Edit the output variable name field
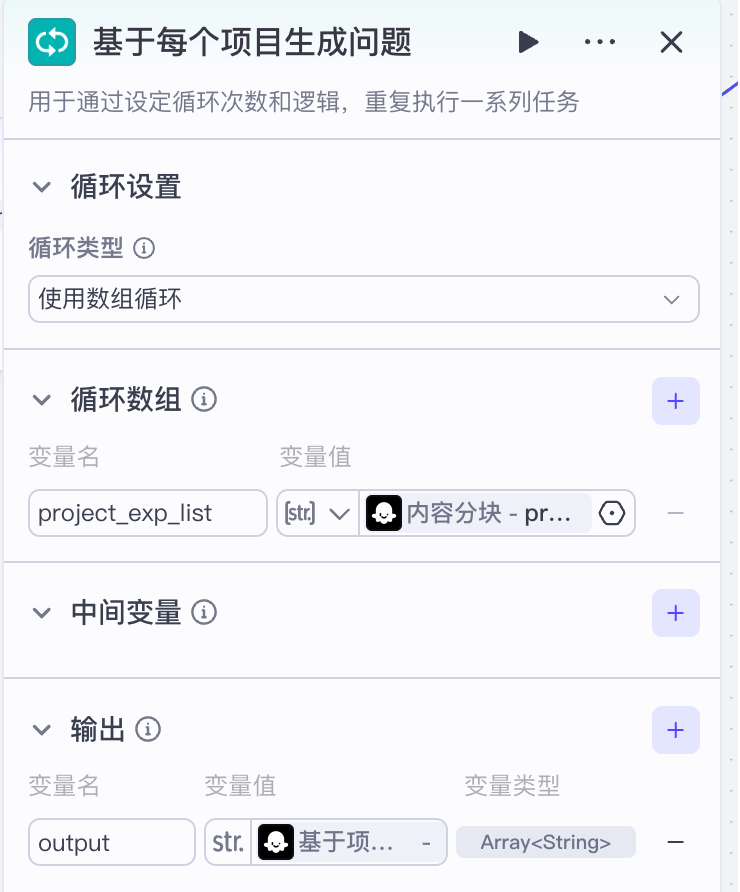740x892 pixels. (111, 842)
